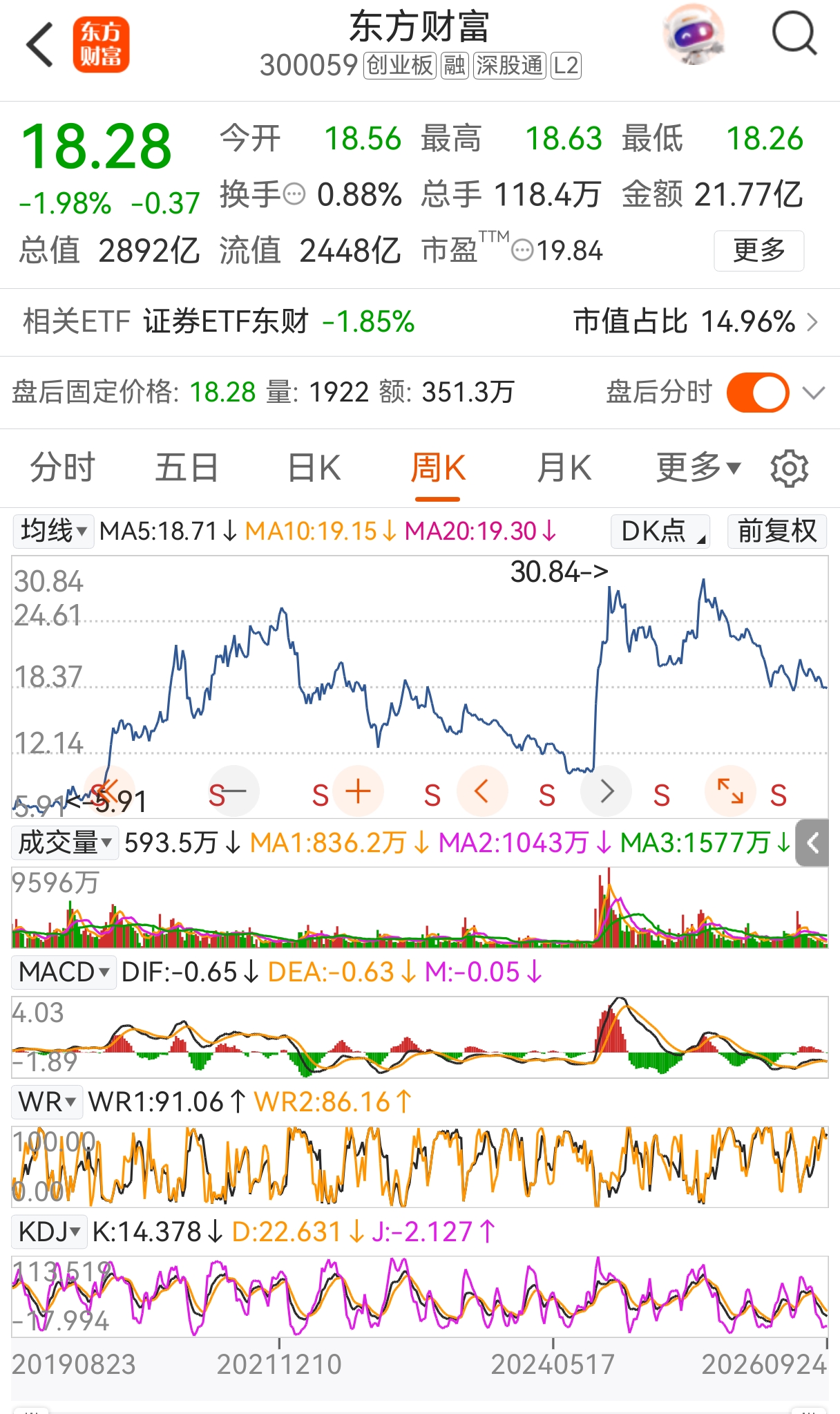Open the 更多 chart period dropdown

coord(698,469)
